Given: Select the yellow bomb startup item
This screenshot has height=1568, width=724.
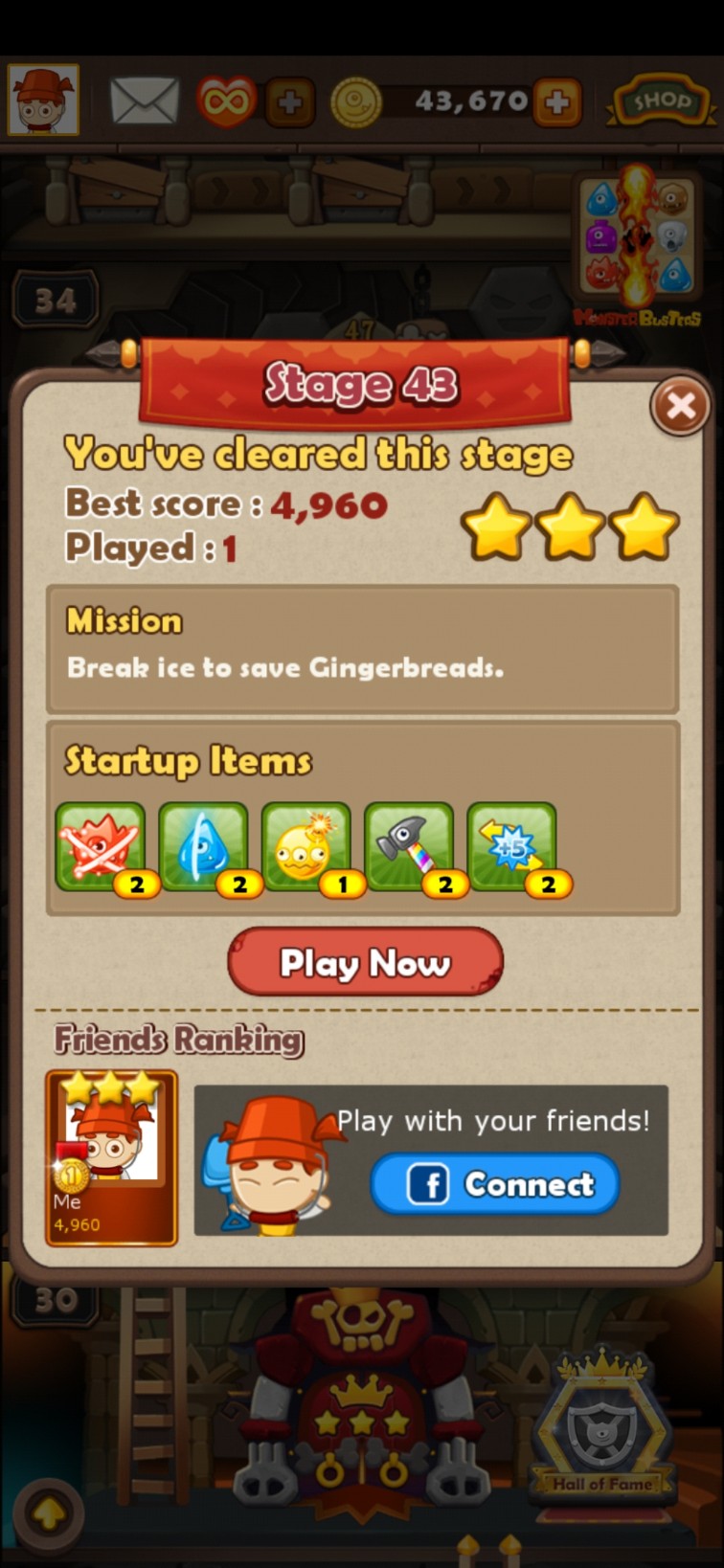Looking at the screenshot, I should pyautogui.click(x=305, y=847).
